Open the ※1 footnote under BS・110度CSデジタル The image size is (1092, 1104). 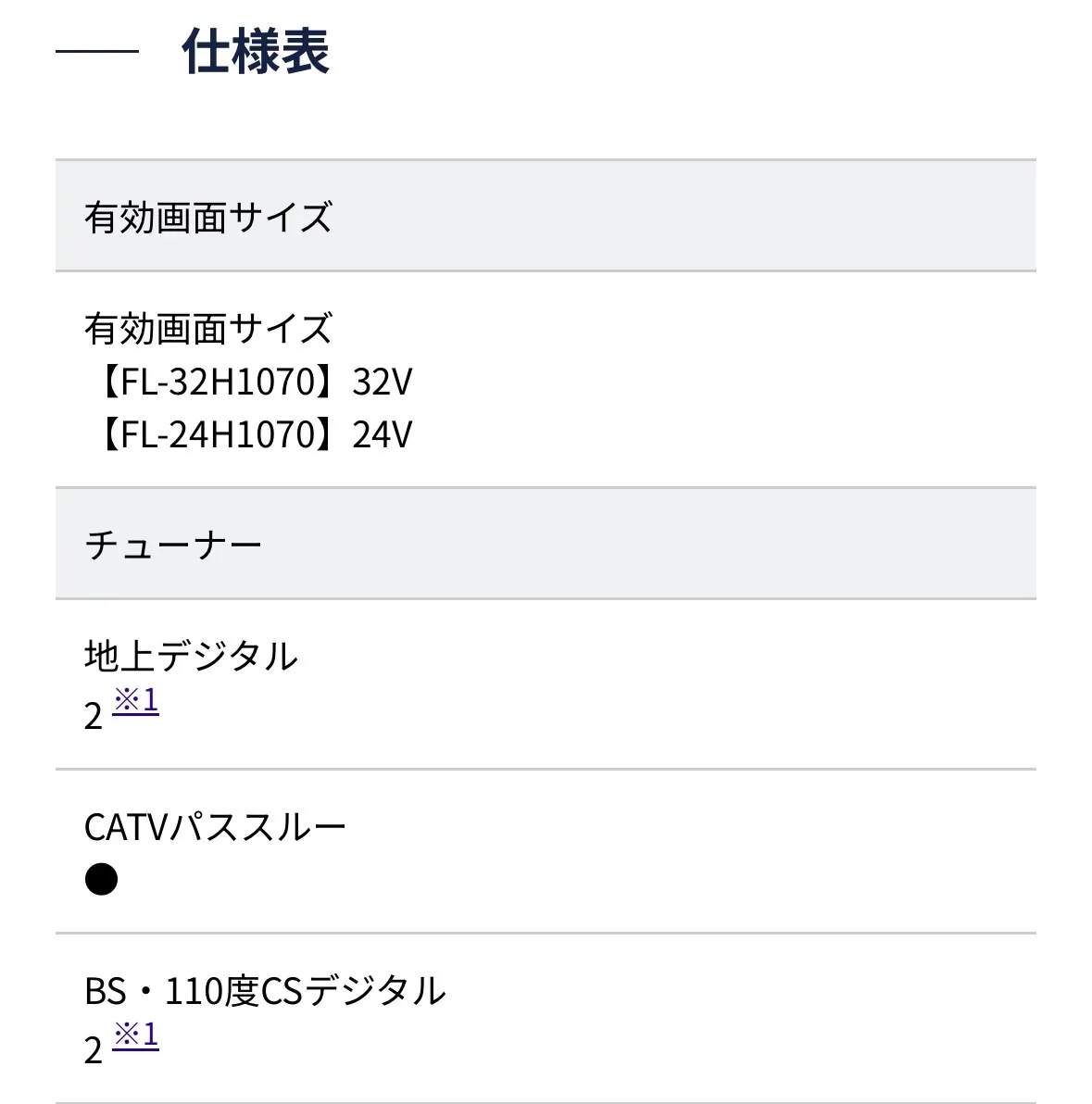click(x=136, y=1035)
